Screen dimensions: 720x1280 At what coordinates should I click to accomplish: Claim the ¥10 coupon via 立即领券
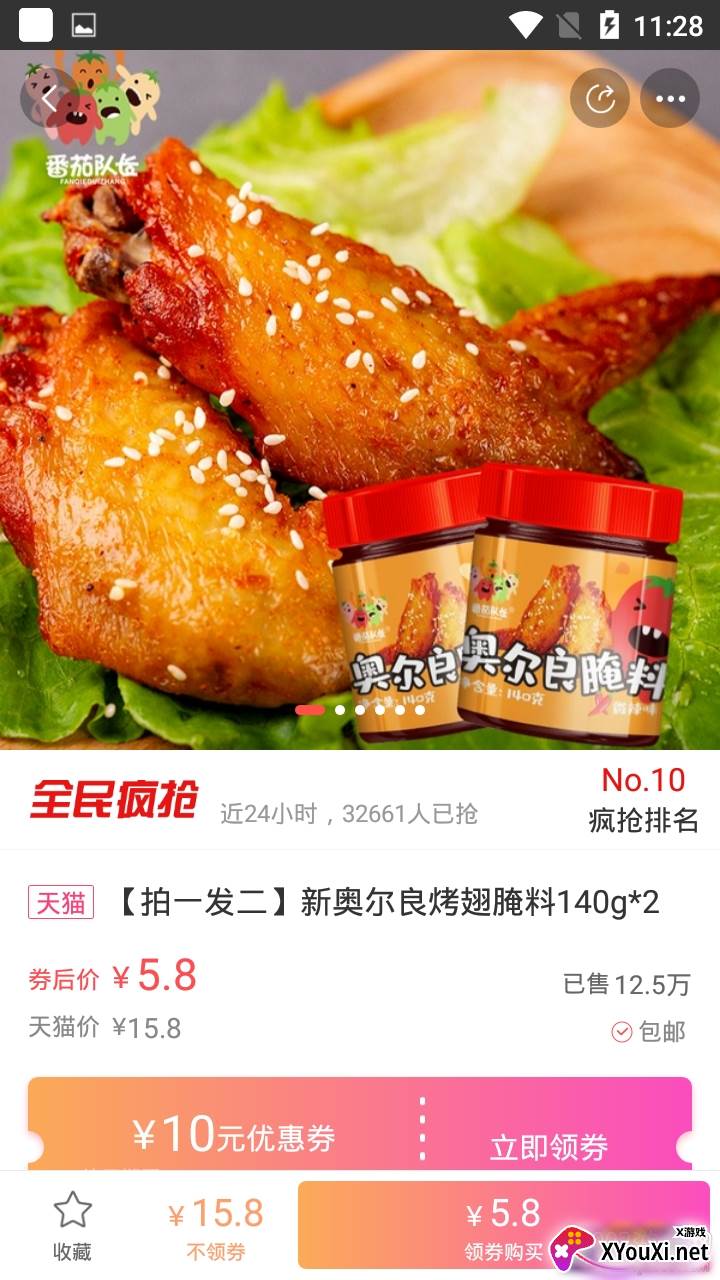[x=549, y=1146]
